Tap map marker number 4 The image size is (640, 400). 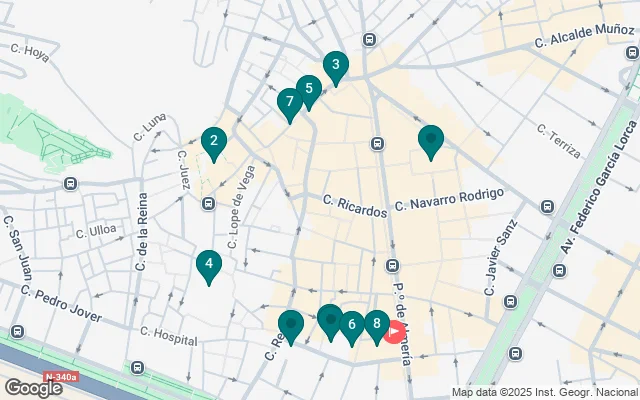[208, 265]
